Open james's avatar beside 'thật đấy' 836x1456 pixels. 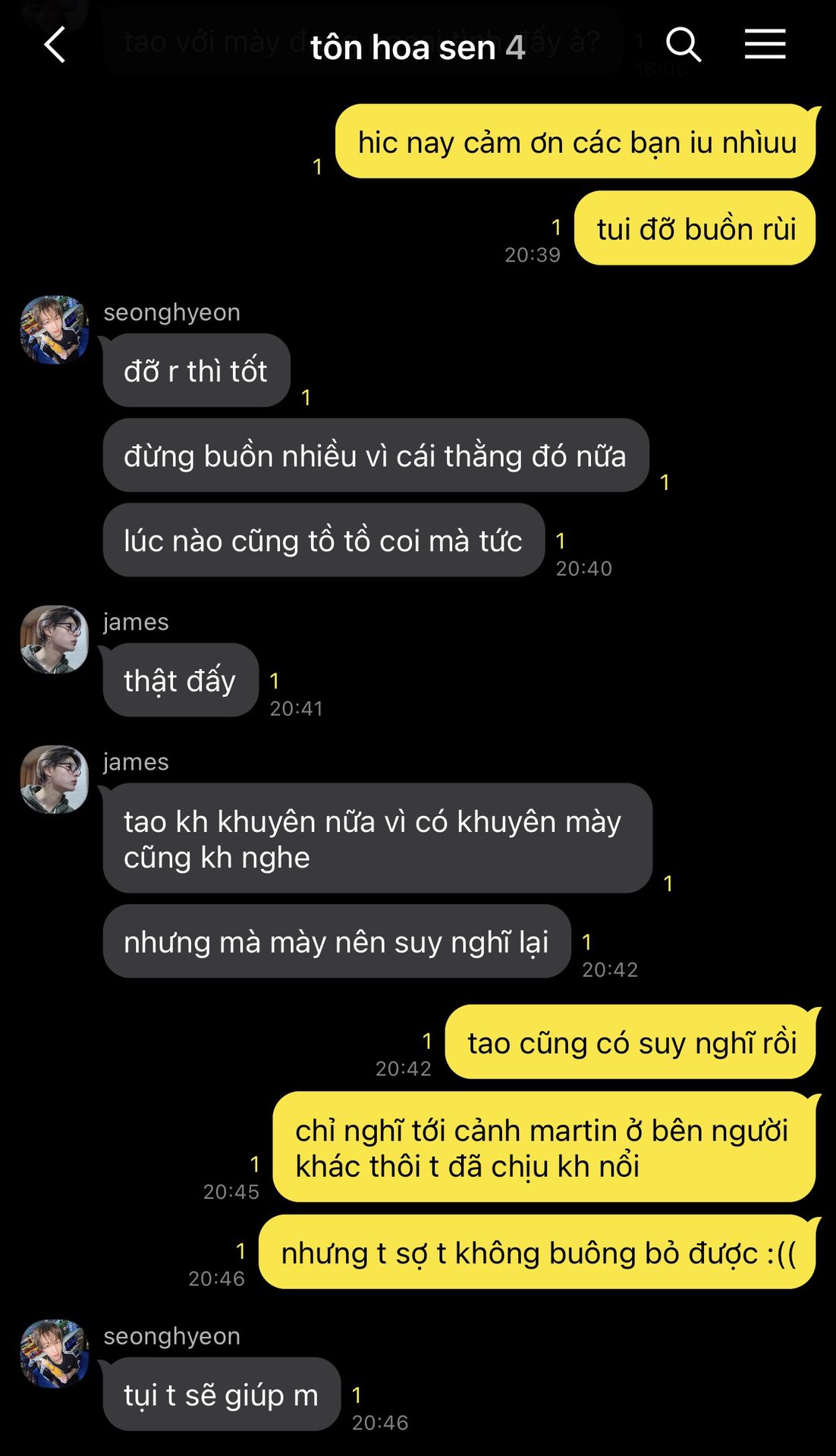[54, 639]
